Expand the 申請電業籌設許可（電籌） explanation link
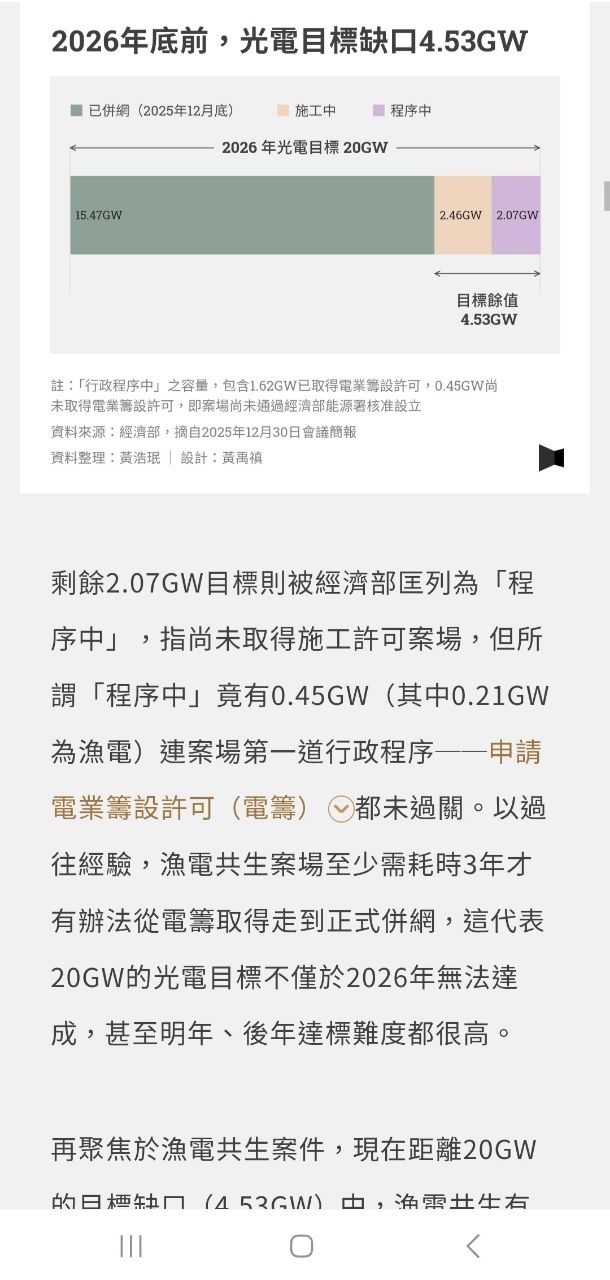The height and width of the screenshot is (1280, 610). click(x=341, y=808)
